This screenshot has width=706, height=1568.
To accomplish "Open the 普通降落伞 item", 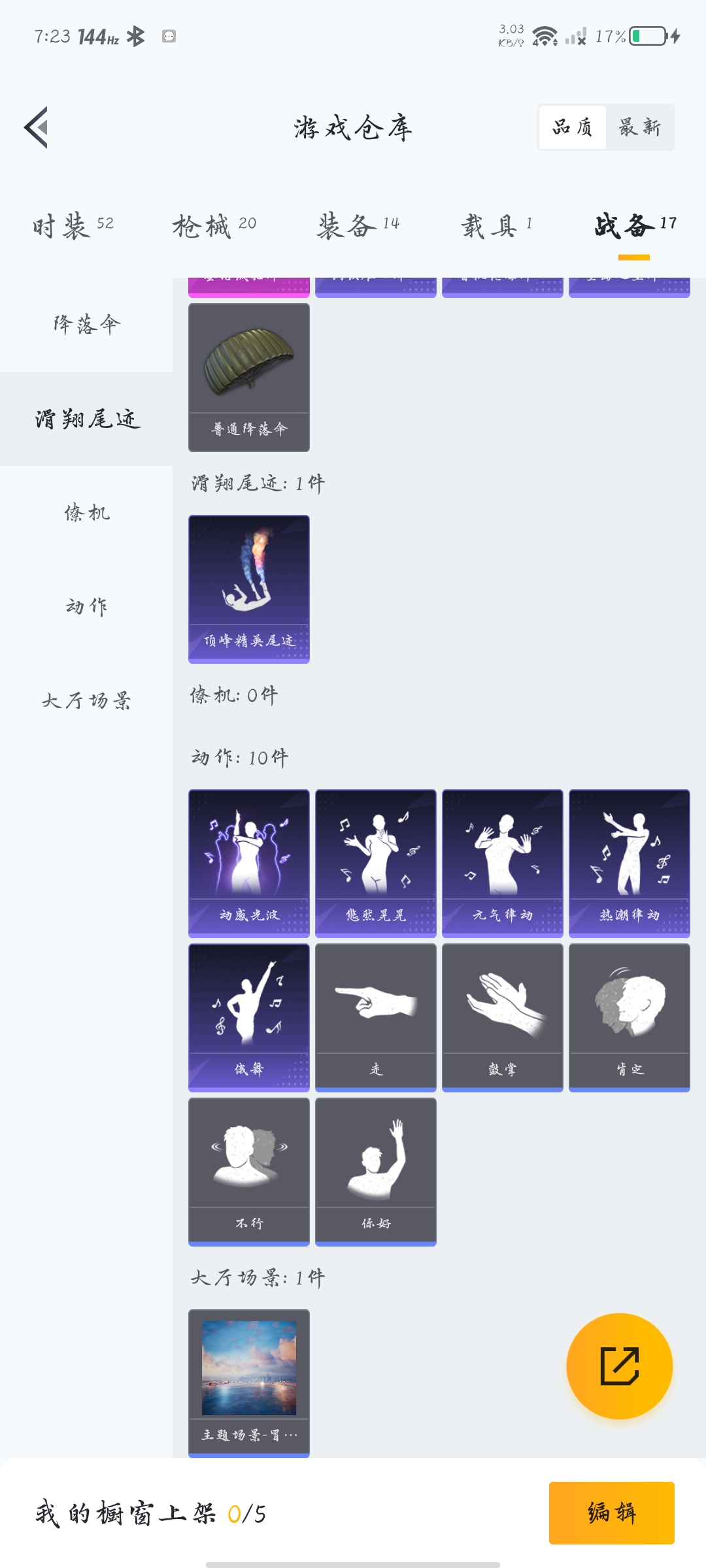I will 249,377.
